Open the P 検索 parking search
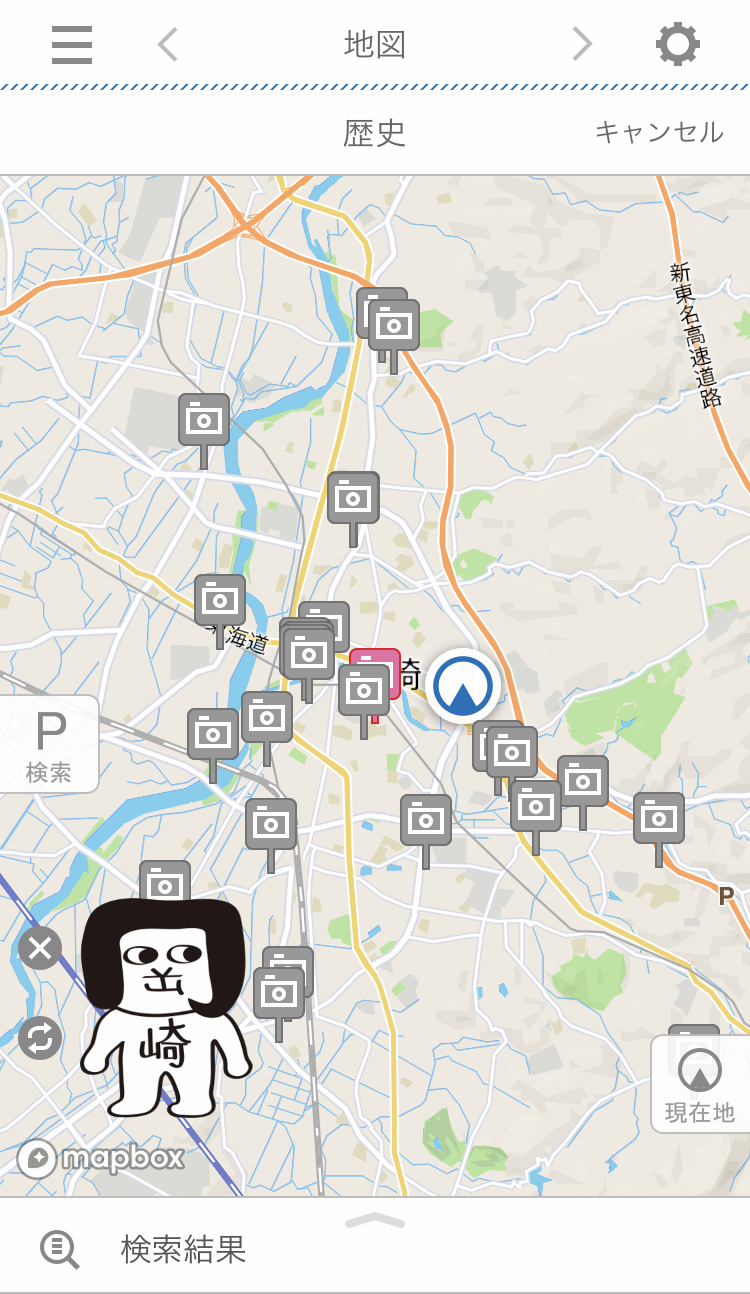Image resolution: width=750 pixels, height=1294 pixels. (x=48, y=745)
